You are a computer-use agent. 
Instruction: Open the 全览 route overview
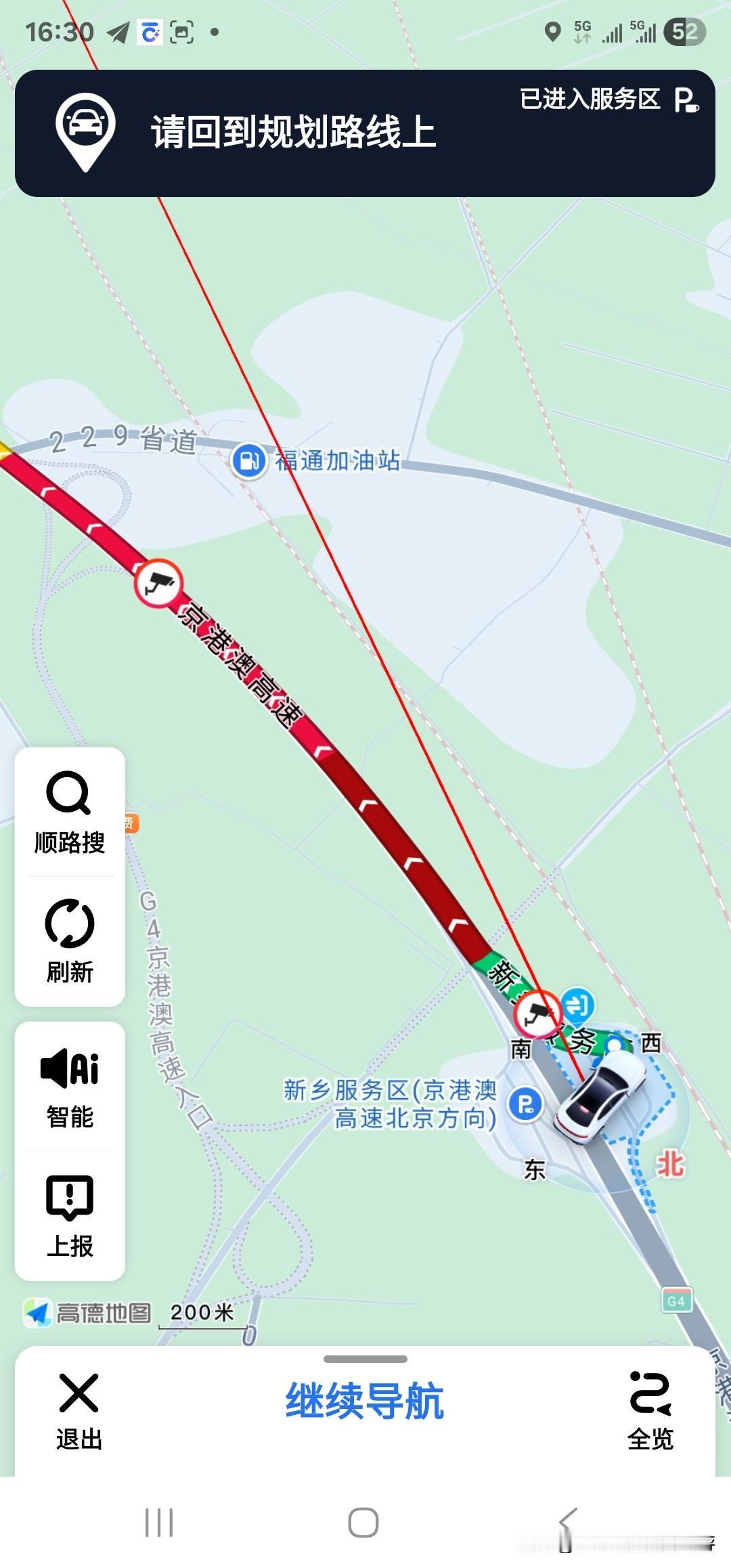650,1410
